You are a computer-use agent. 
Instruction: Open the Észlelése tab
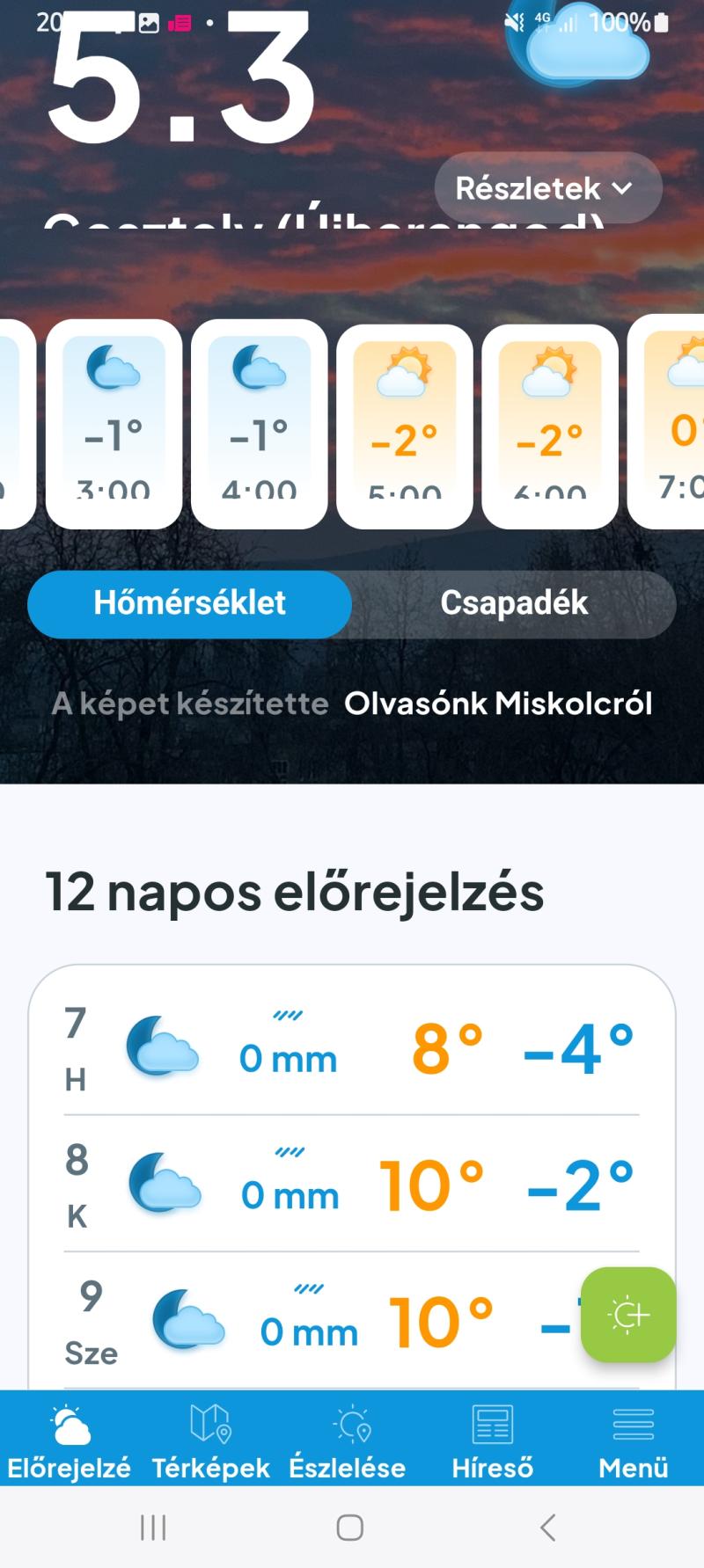[348, 1439]
